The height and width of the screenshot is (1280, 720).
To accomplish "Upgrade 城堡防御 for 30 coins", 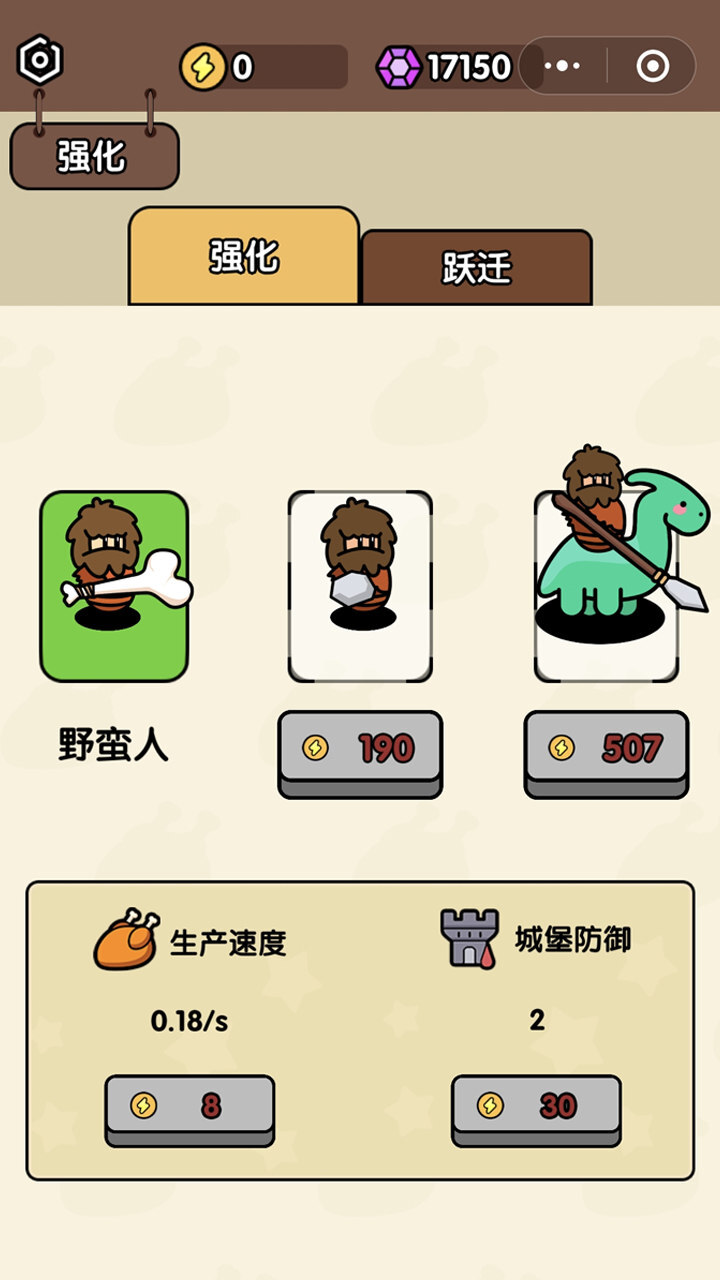I will pos(536,1105).
